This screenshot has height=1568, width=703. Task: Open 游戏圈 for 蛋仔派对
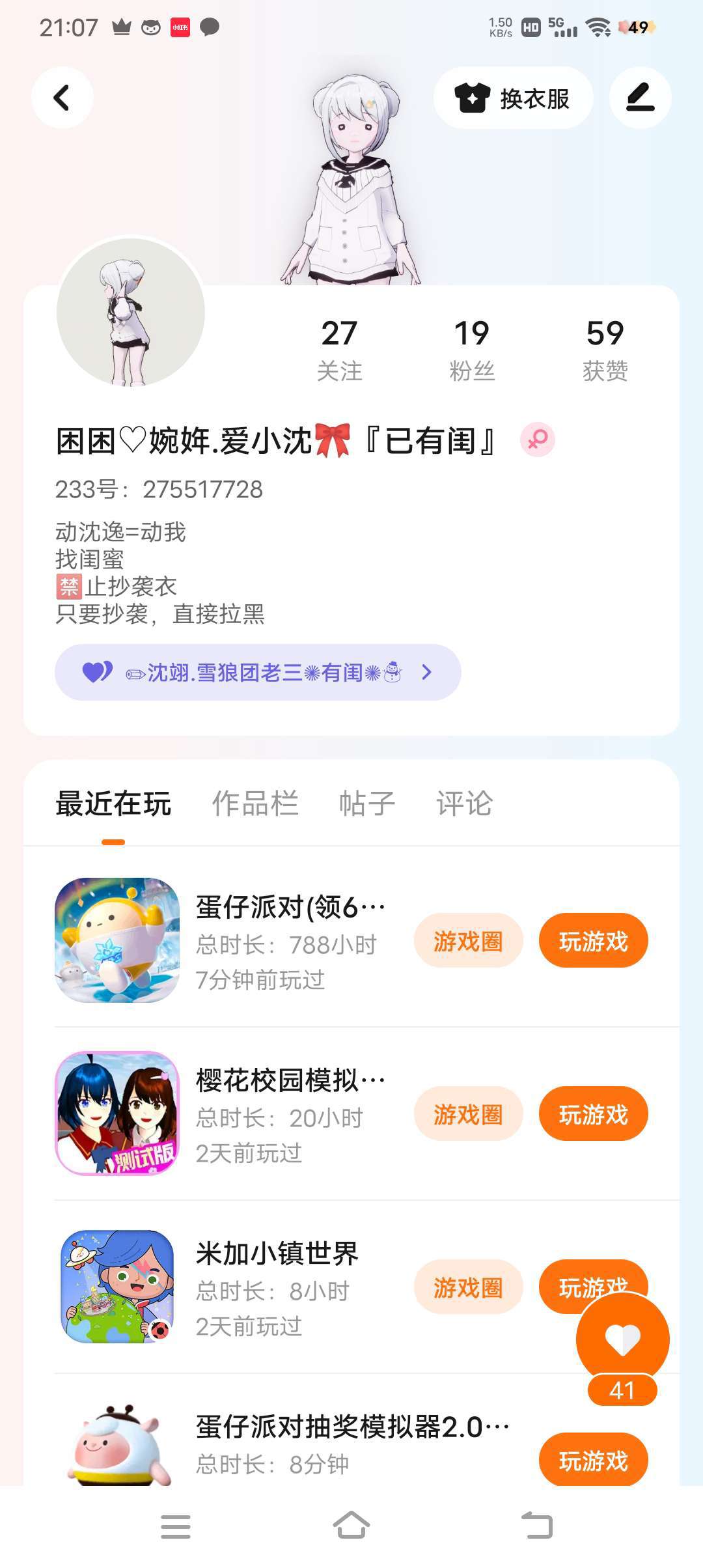point(468,941)
